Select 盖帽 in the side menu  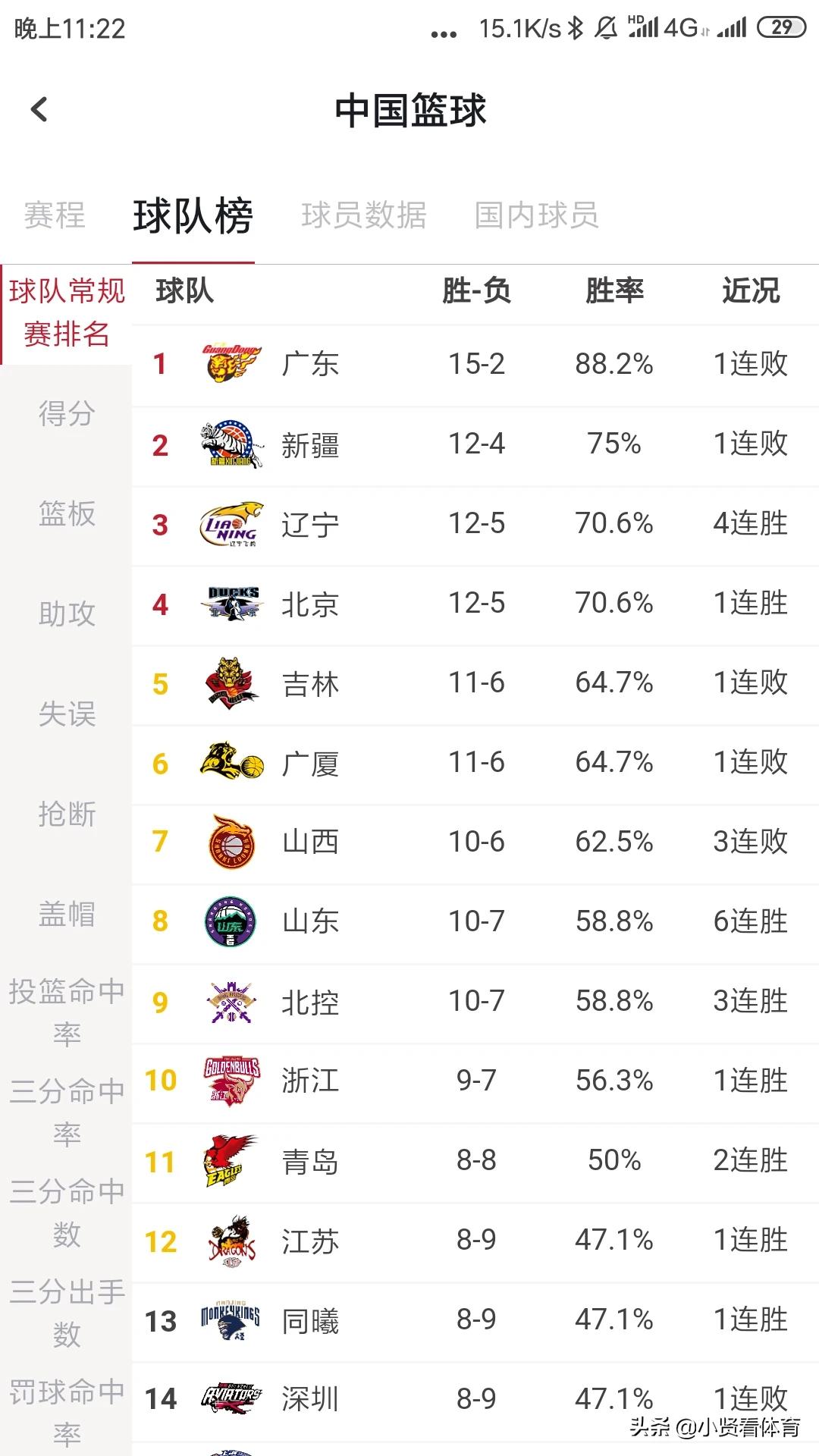point(67,914)
